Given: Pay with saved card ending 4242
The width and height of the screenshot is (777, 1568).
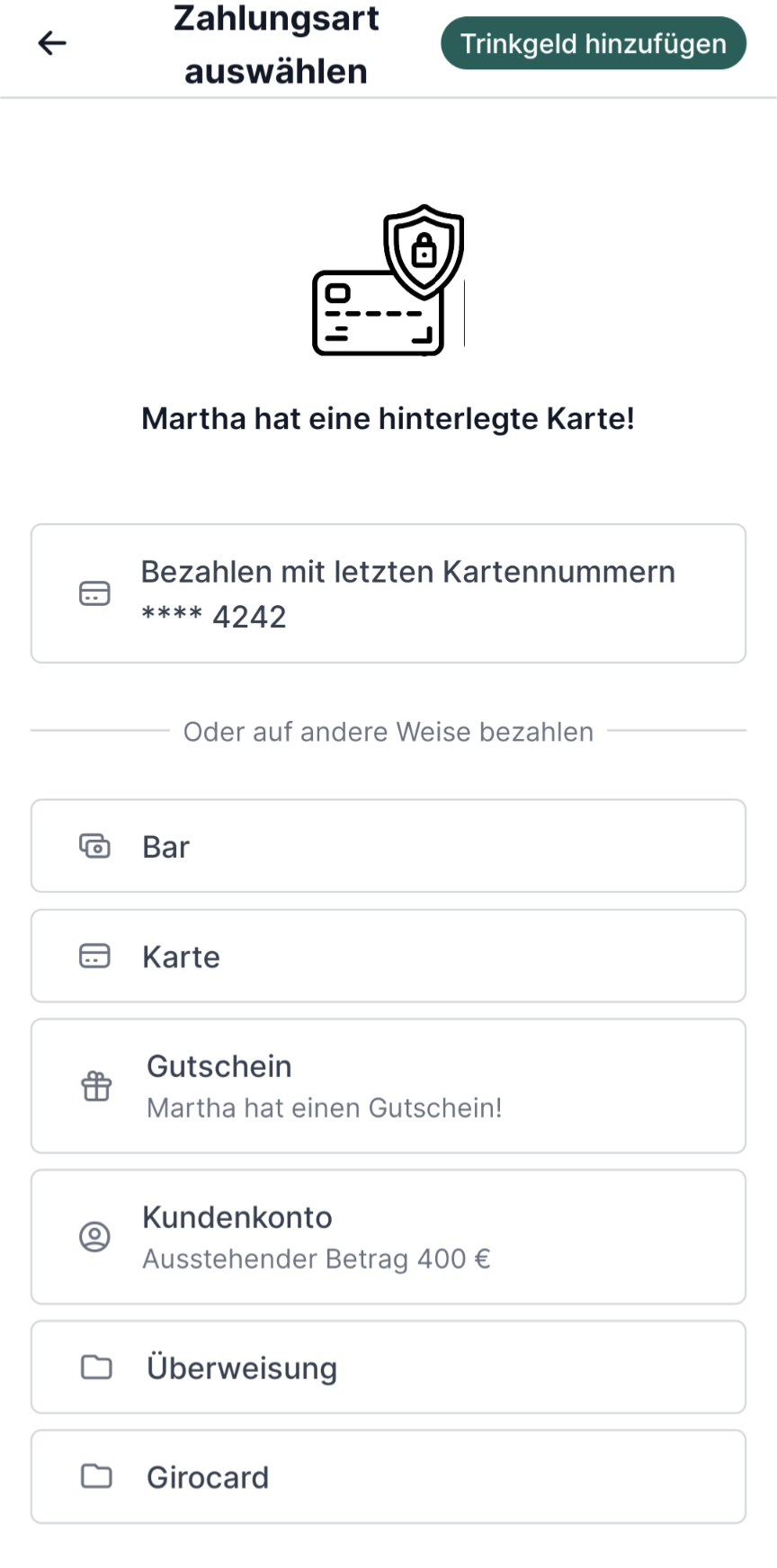Looking at the screenshot, I should [x=388, y=593].
